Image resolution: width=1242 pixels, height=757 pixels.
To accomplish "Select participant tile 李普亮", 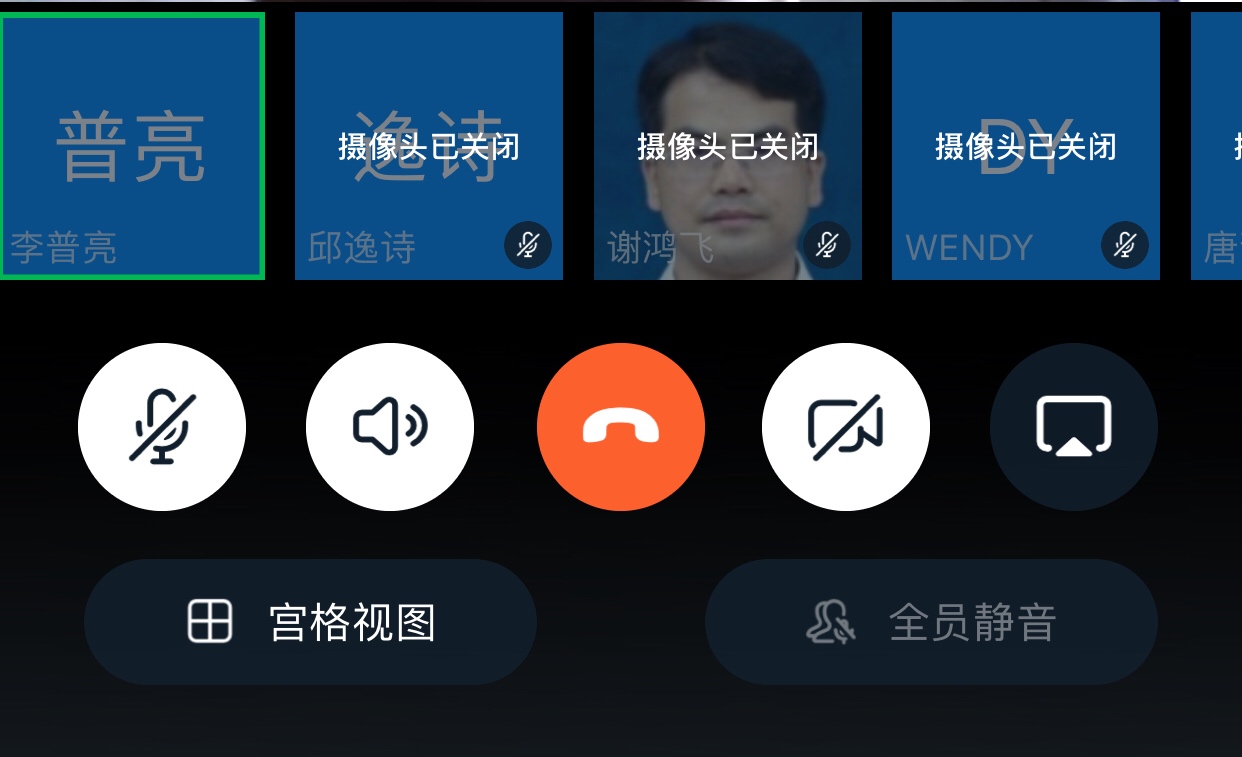I will click(x=132, y=146).
